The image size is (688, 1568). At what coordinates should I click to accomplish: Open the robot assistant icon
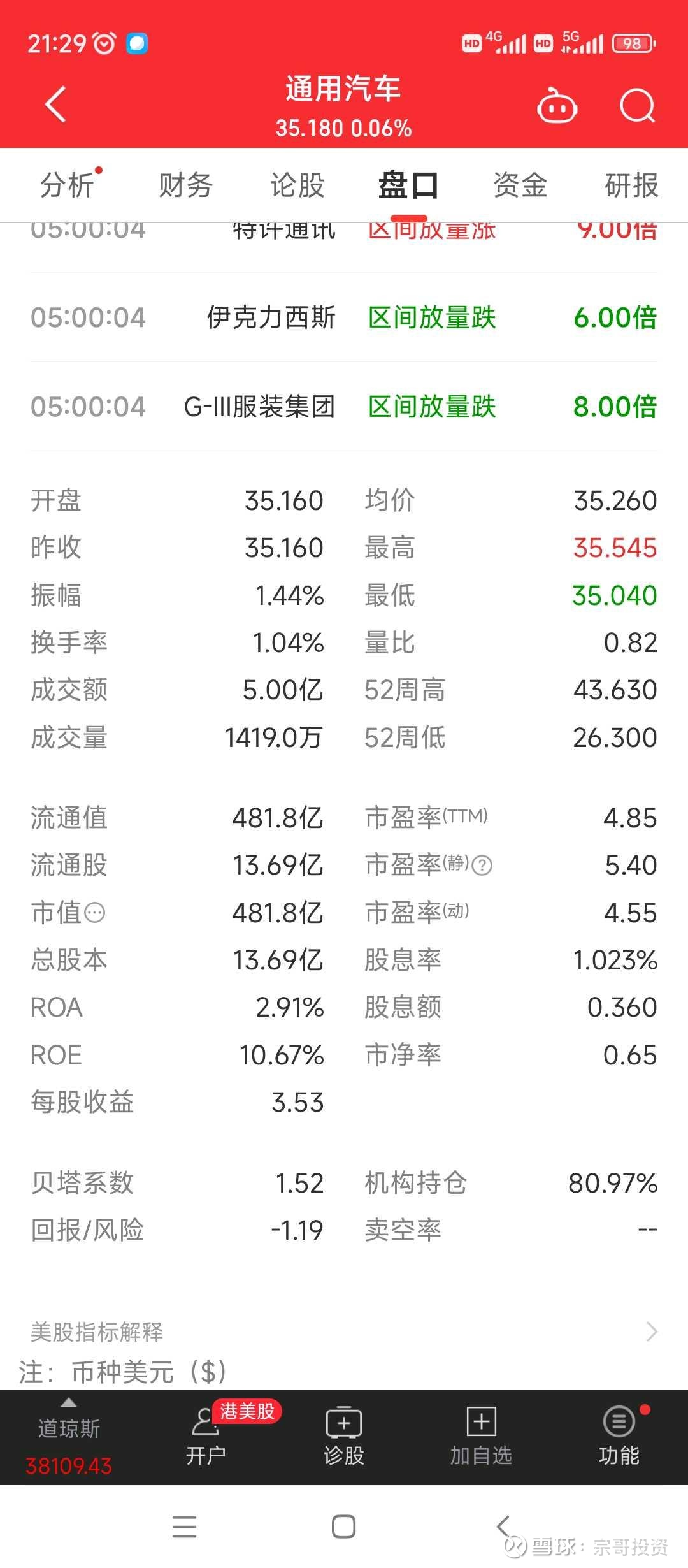click(557, 105)
